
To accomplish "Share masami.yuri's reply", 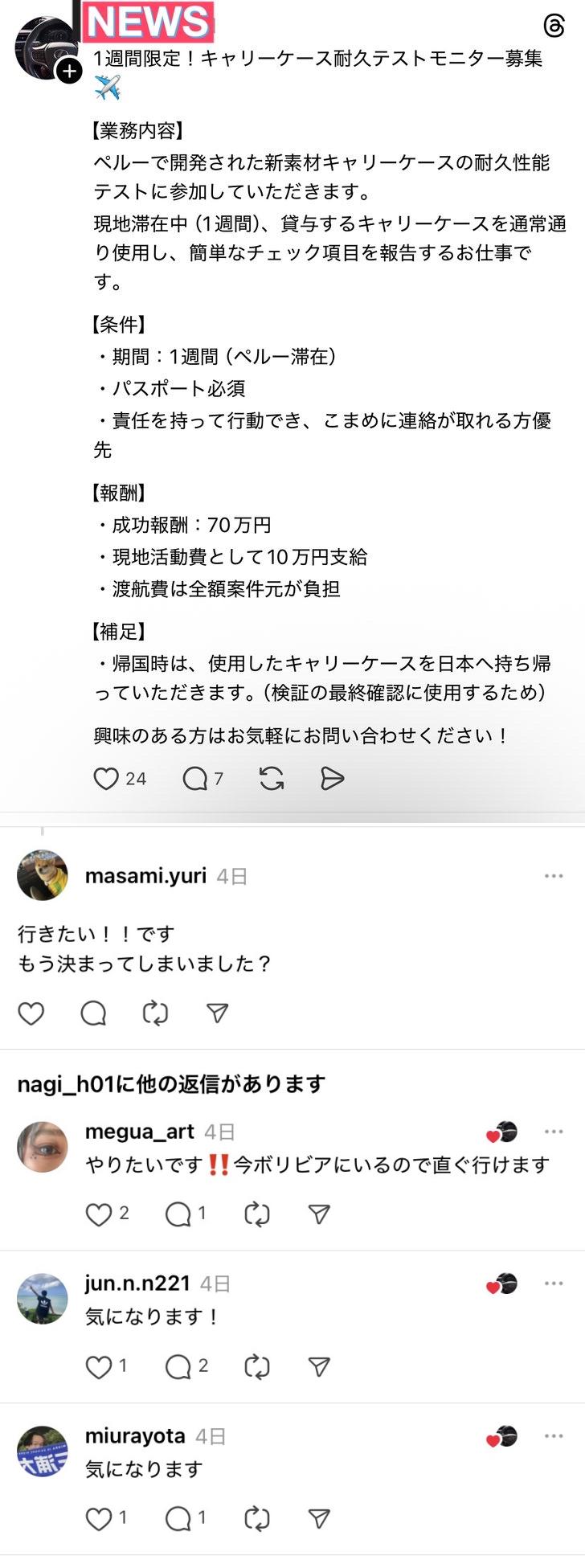I will (x=217, y=1013).
